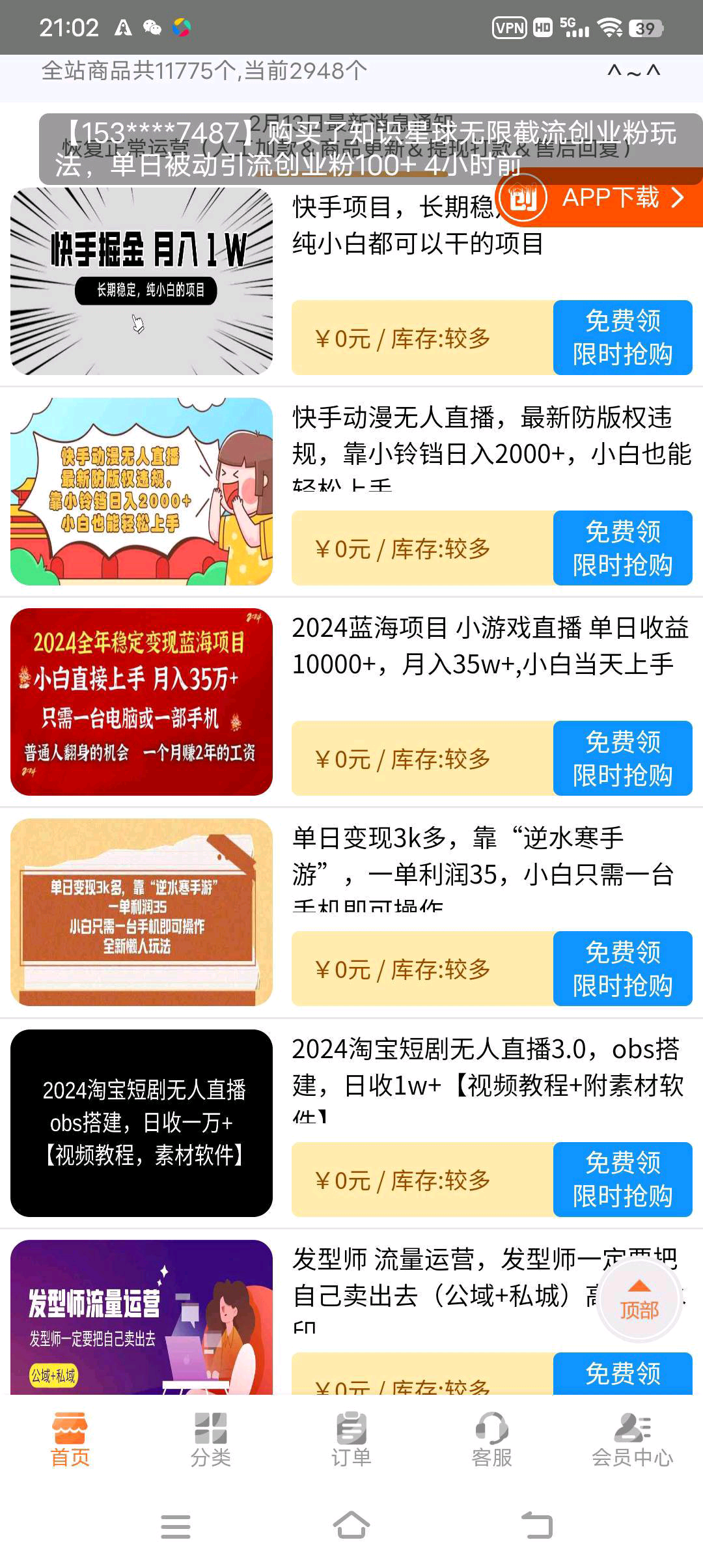Tap 免费领 for 逆水寒手游 project
Screen dimensions: 703x1568
[x=622, y=968]
